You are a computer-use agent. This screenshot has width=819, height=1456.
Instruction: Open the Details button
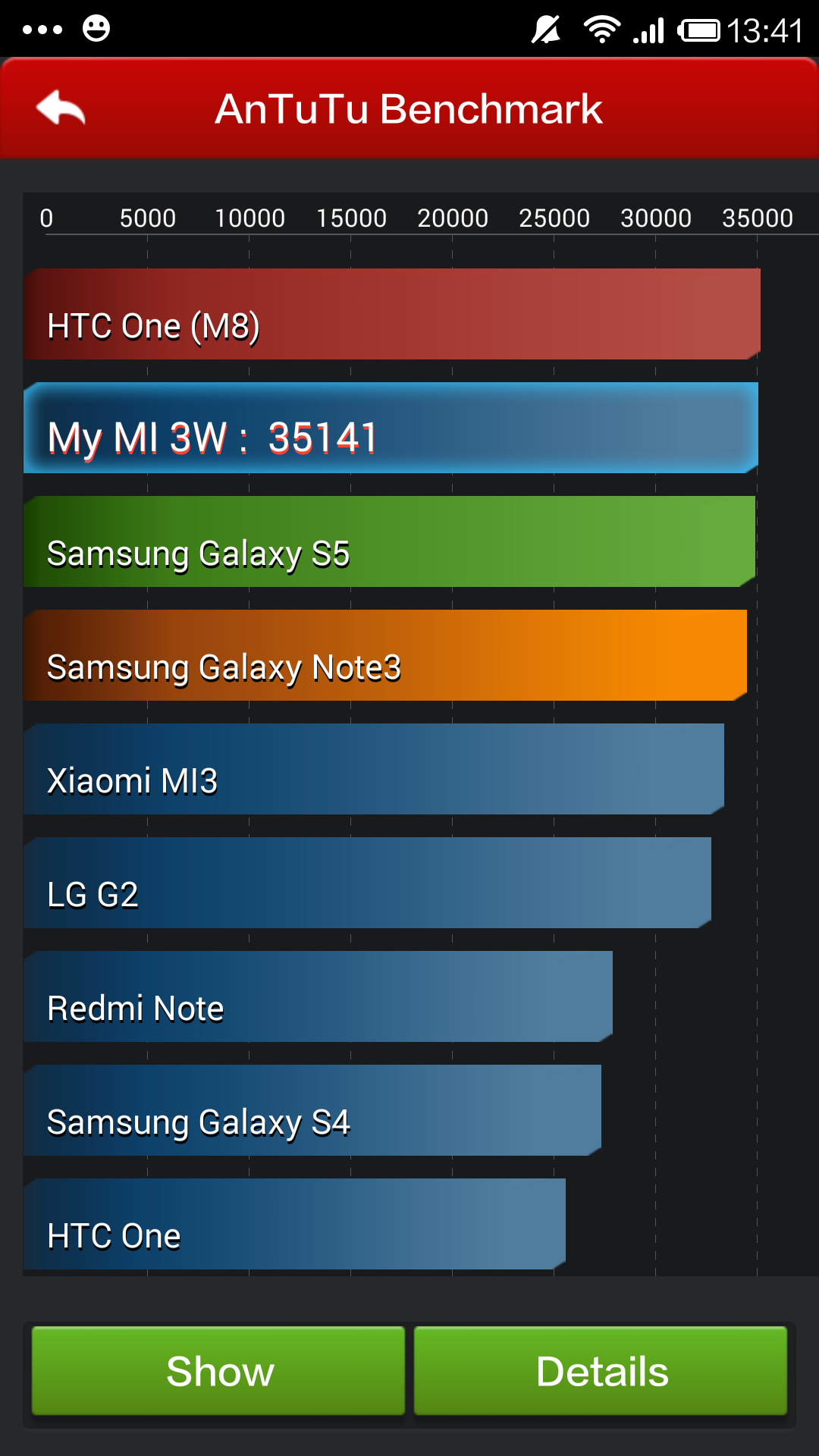[x=601, y=1371]
